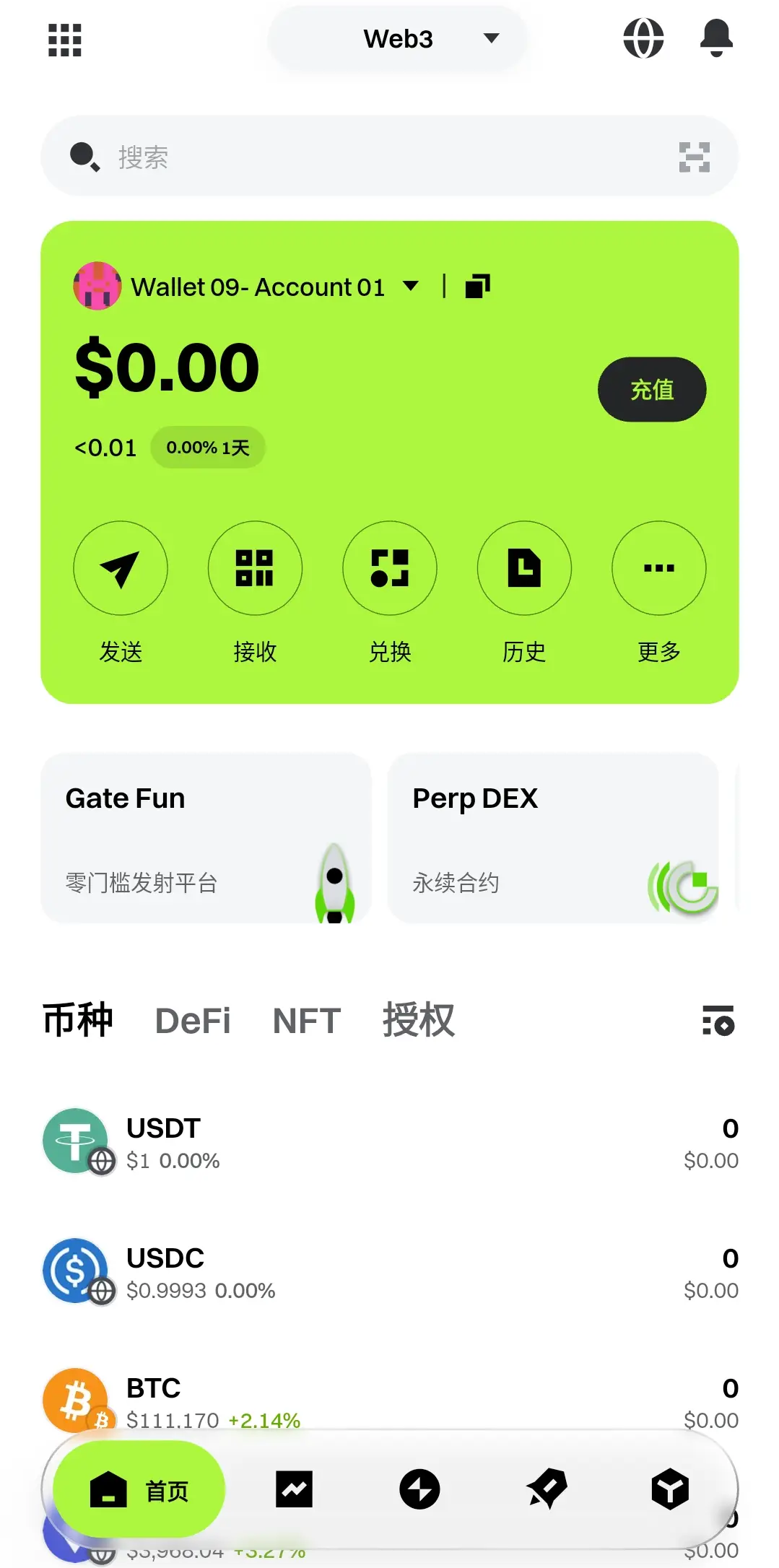Image resolution: width=779 pixels, height=1568 pixels.
Task: Open the Perp DEX card
Action: (x=553, y=837)
